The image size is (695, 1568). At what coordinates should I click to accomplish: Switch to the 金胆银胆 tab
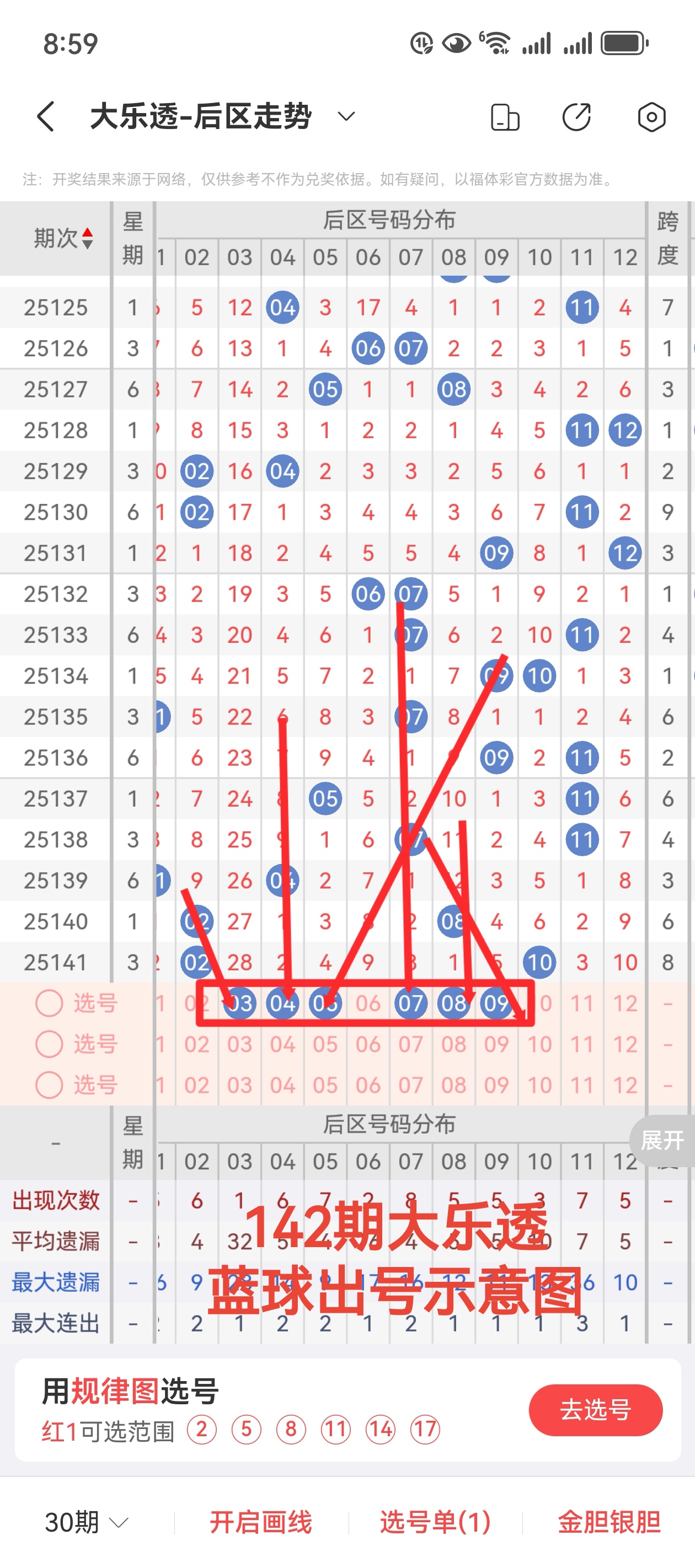608,1522
